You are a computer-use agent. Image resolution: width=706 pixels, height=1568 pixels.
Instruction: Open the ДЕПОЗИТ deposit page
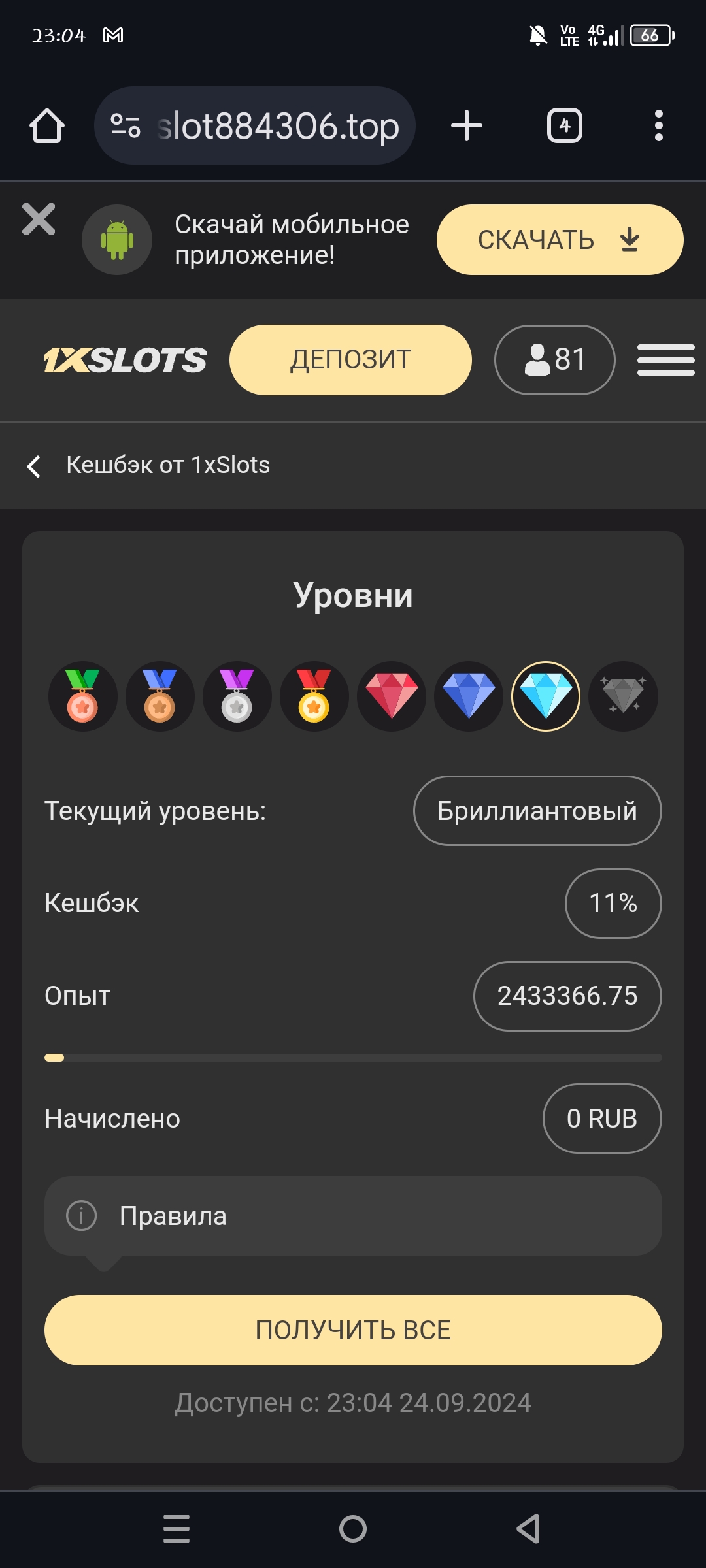click(350, 360)
